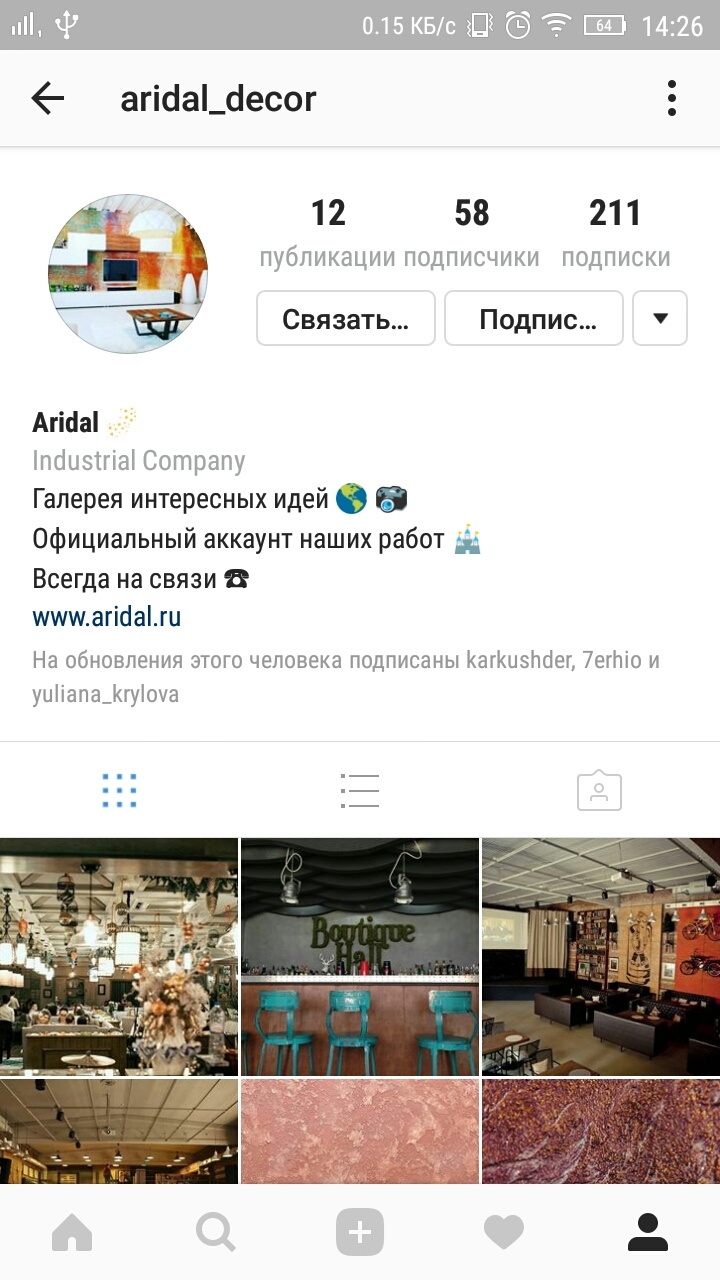This screenshot has width=720, height=1280.
Task: Expand suggested accounts dropdown arrow
Action: point(660,319)
